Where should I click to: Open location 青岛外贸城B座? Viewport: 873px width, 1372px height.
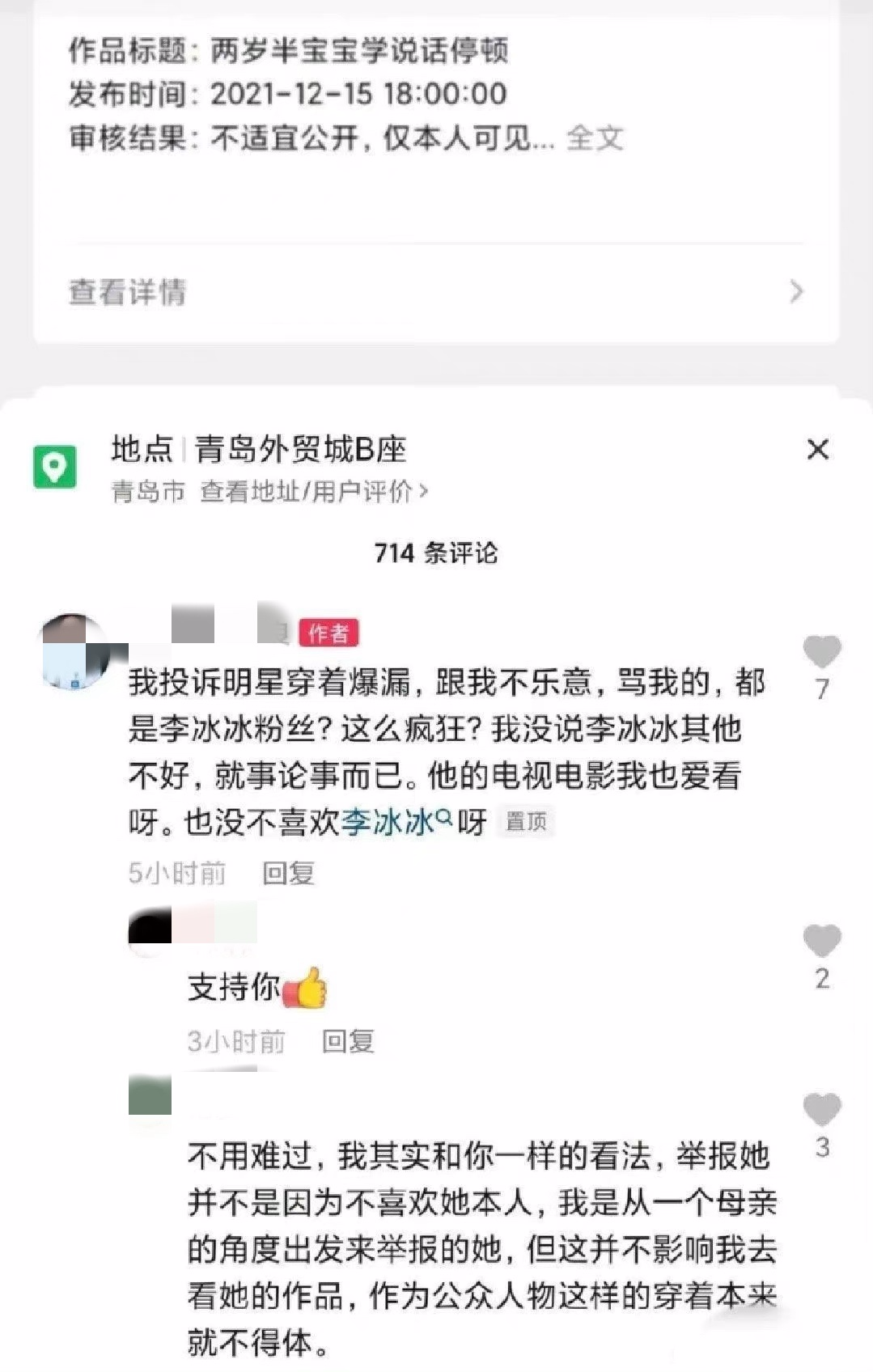(x=299, y=450)
